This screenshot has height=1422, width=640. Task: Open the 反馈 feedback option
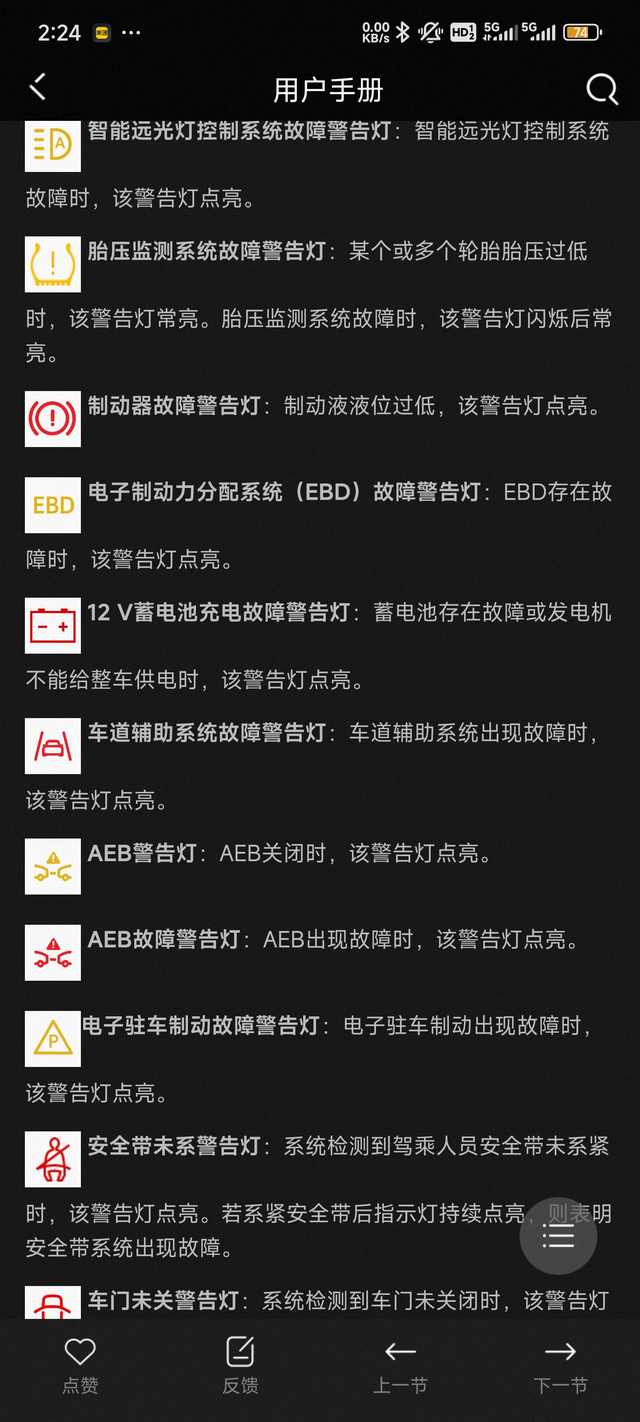[x=240, y=1366]
